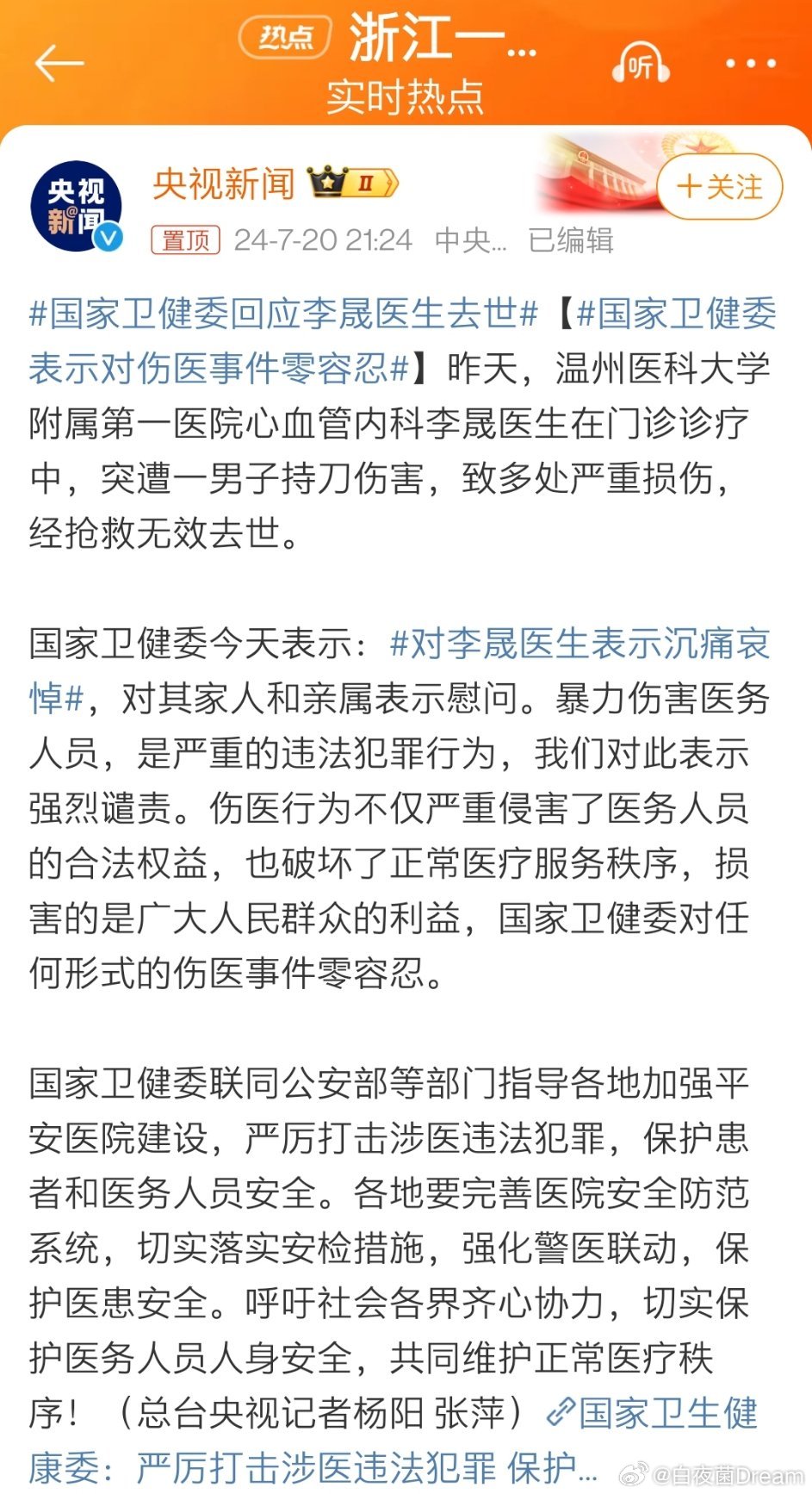
Task: Open the hashtag #国家卫健委回应李晟医生去世#
Action: tap(283, 313)
